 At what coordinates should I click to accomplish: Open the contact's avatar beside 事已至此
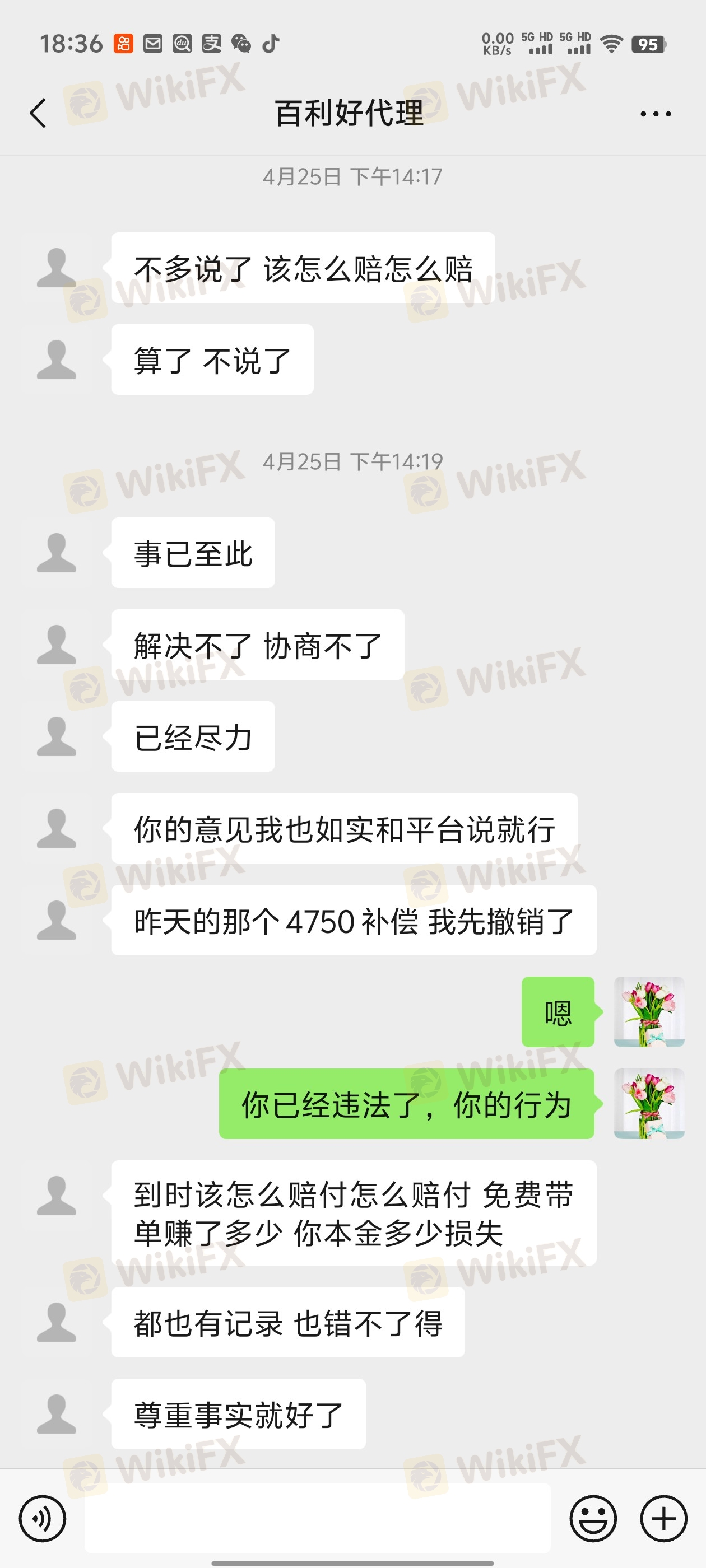point(57,553)
